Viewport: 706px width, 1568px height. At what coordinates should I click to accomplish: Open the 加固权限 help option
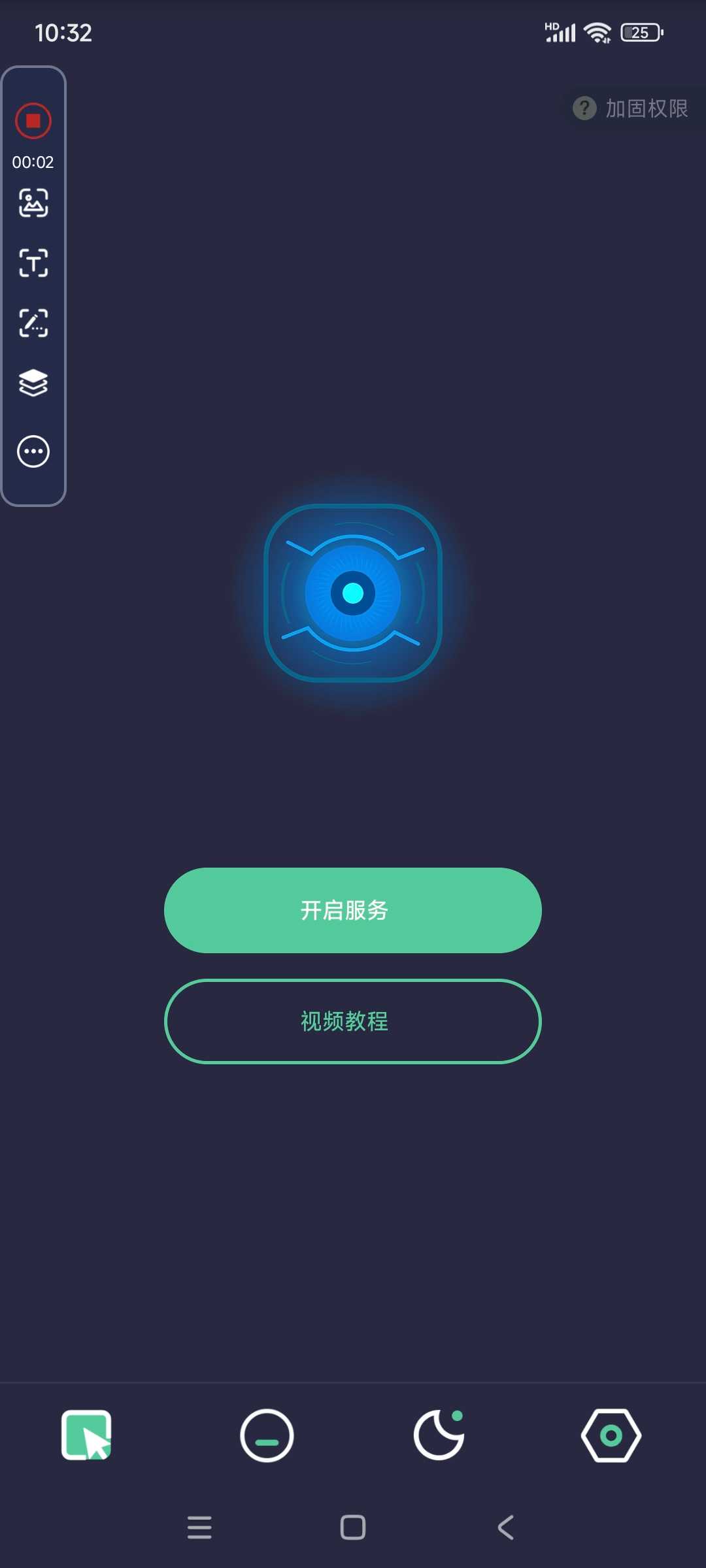pos(631,108)
